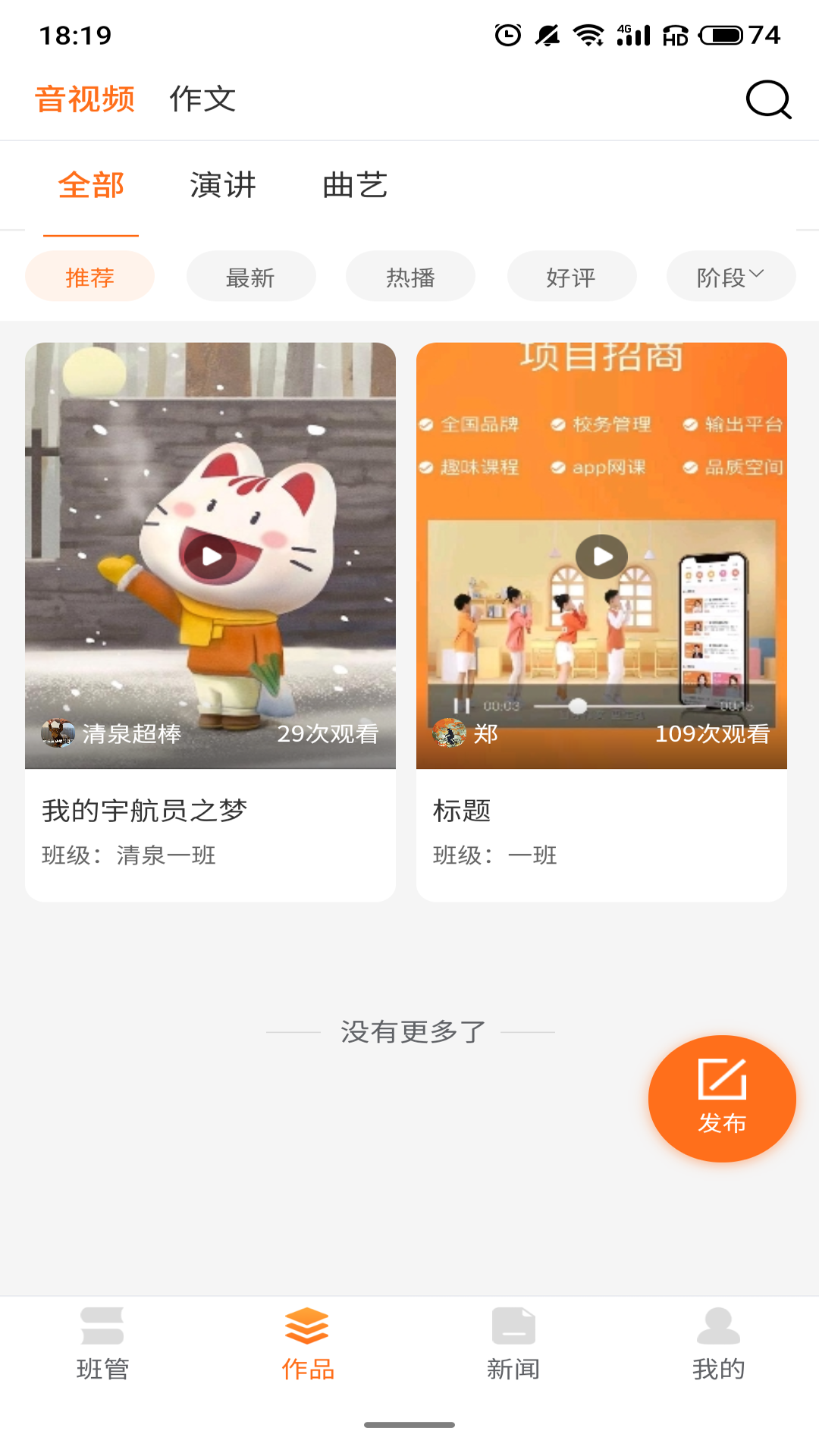This screenshot has width=819, height=1456.
Task: Switch to the 曲艺 category
Action: click(x=355, y=186)
